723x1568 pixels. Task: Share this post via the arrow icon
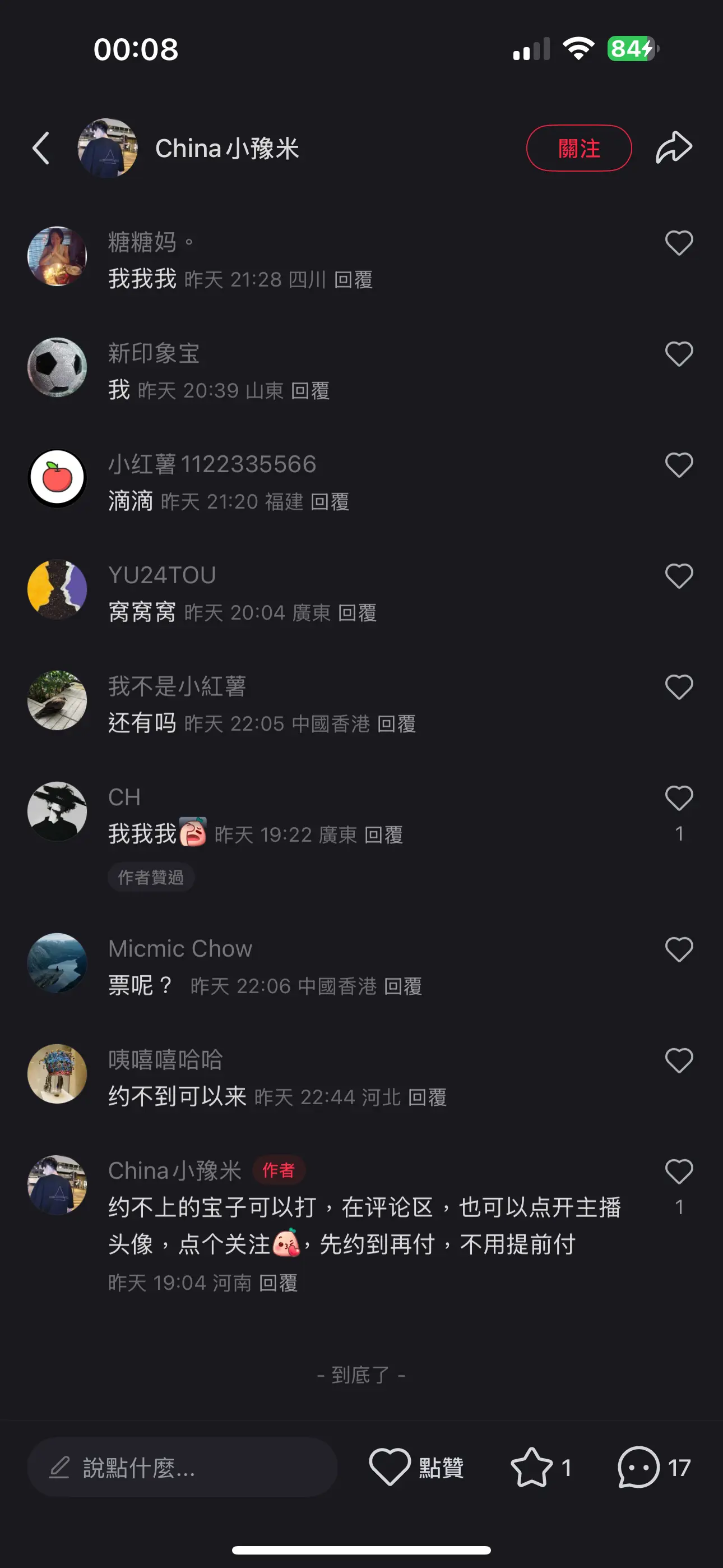pyautogui.click(x=674, y=148)
